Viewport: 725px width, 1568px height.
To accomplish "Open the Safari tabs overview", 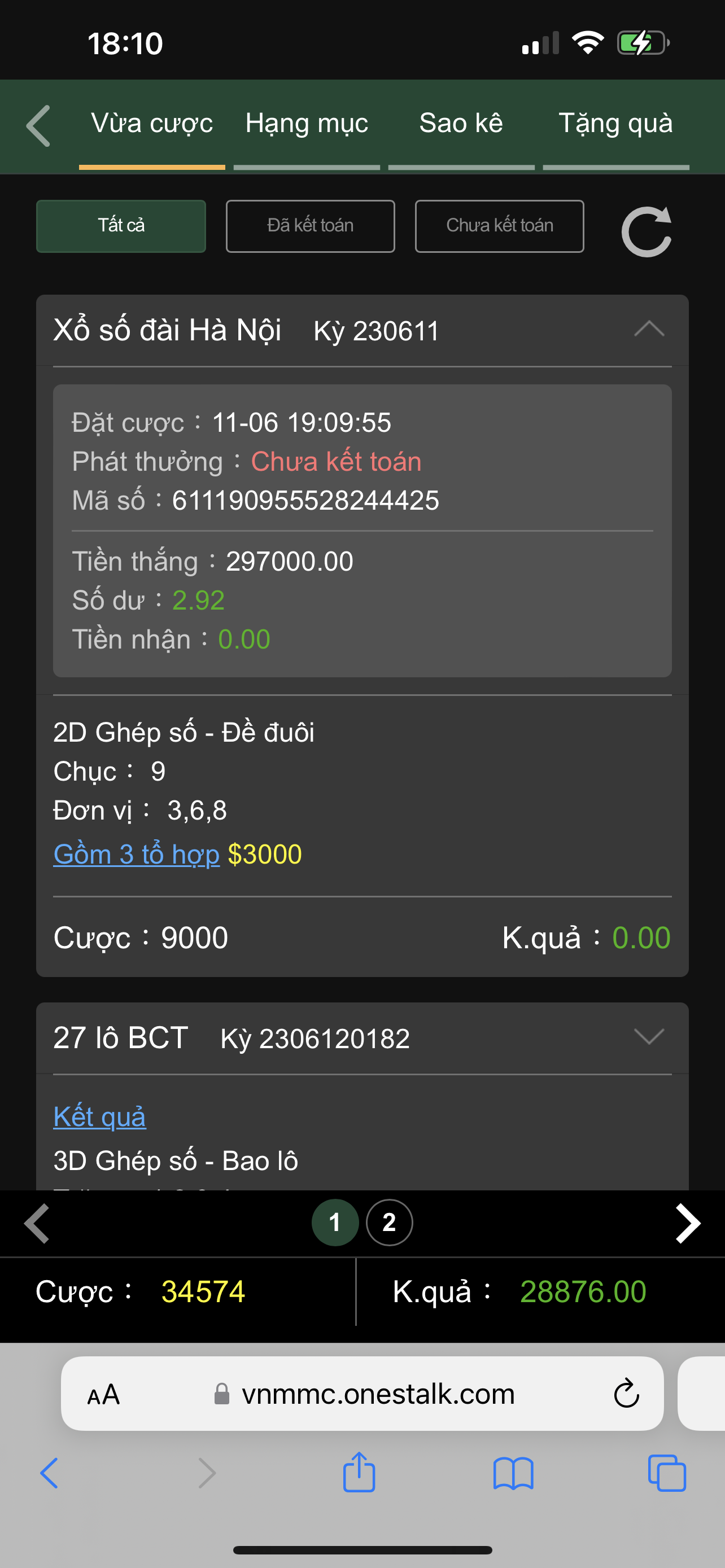I will click(667, 1473).
